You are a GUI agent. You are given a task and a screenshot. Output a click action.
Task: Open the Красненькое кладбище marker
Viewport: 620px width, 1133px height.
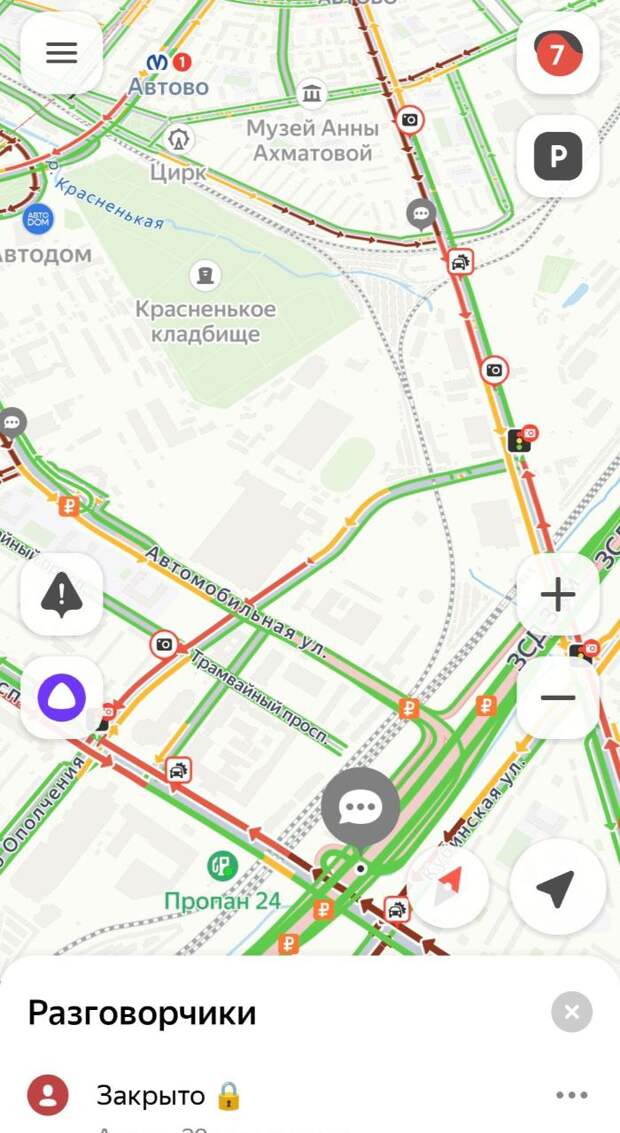click(205, 274)
